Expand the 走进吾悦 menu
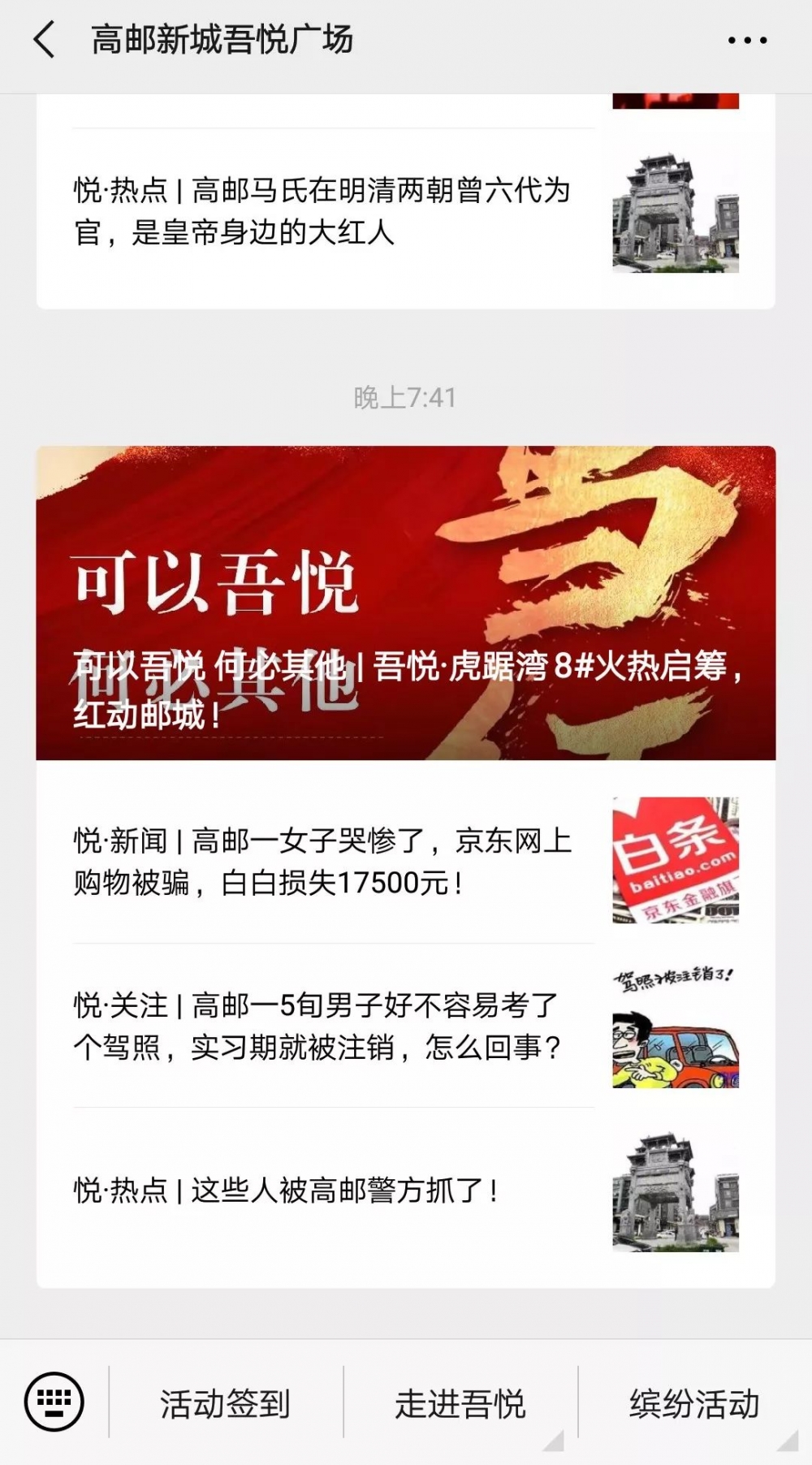Viewport: 812px width, 1465px height. (460, 1403)
